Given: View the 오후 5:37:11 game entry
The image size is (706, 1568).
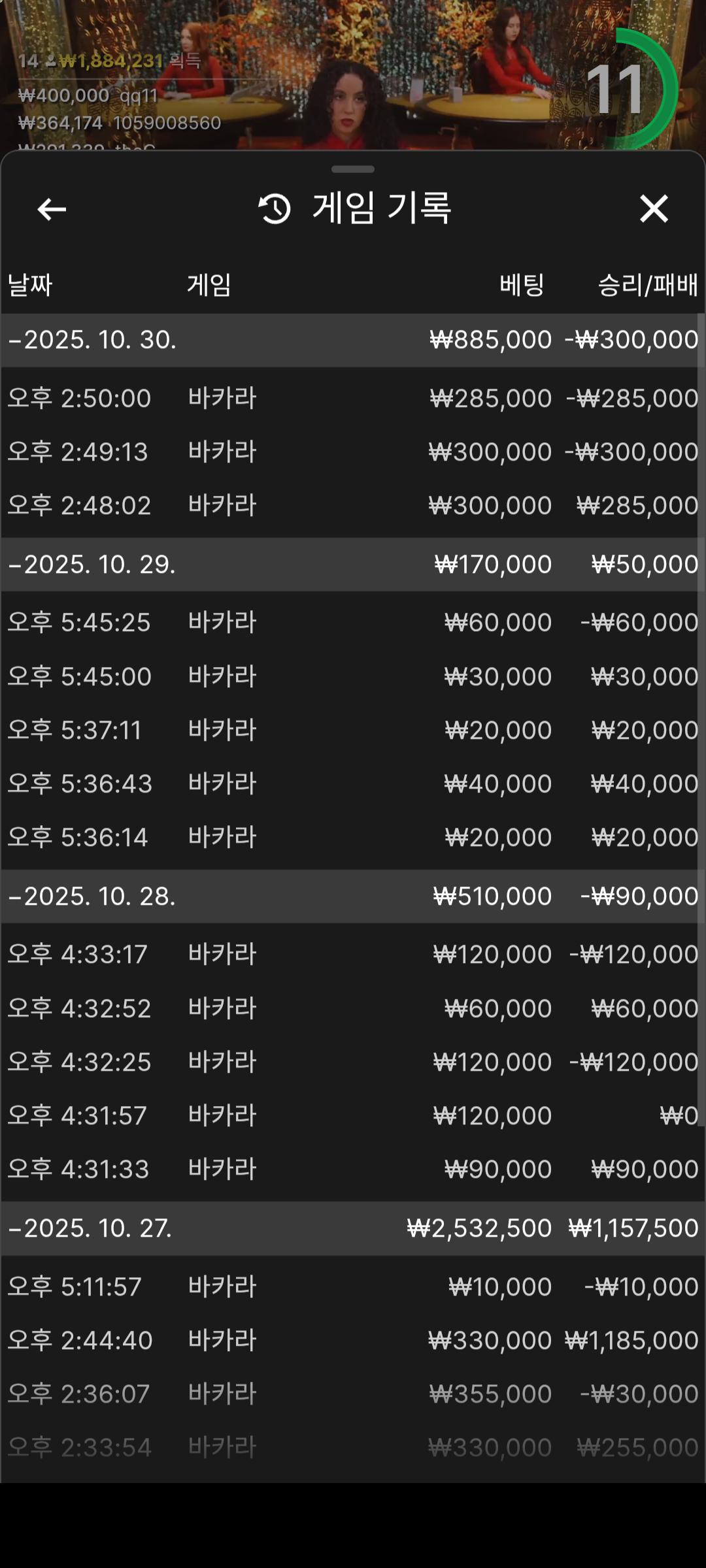Looking at the screenshot, I should pos(353,730).
